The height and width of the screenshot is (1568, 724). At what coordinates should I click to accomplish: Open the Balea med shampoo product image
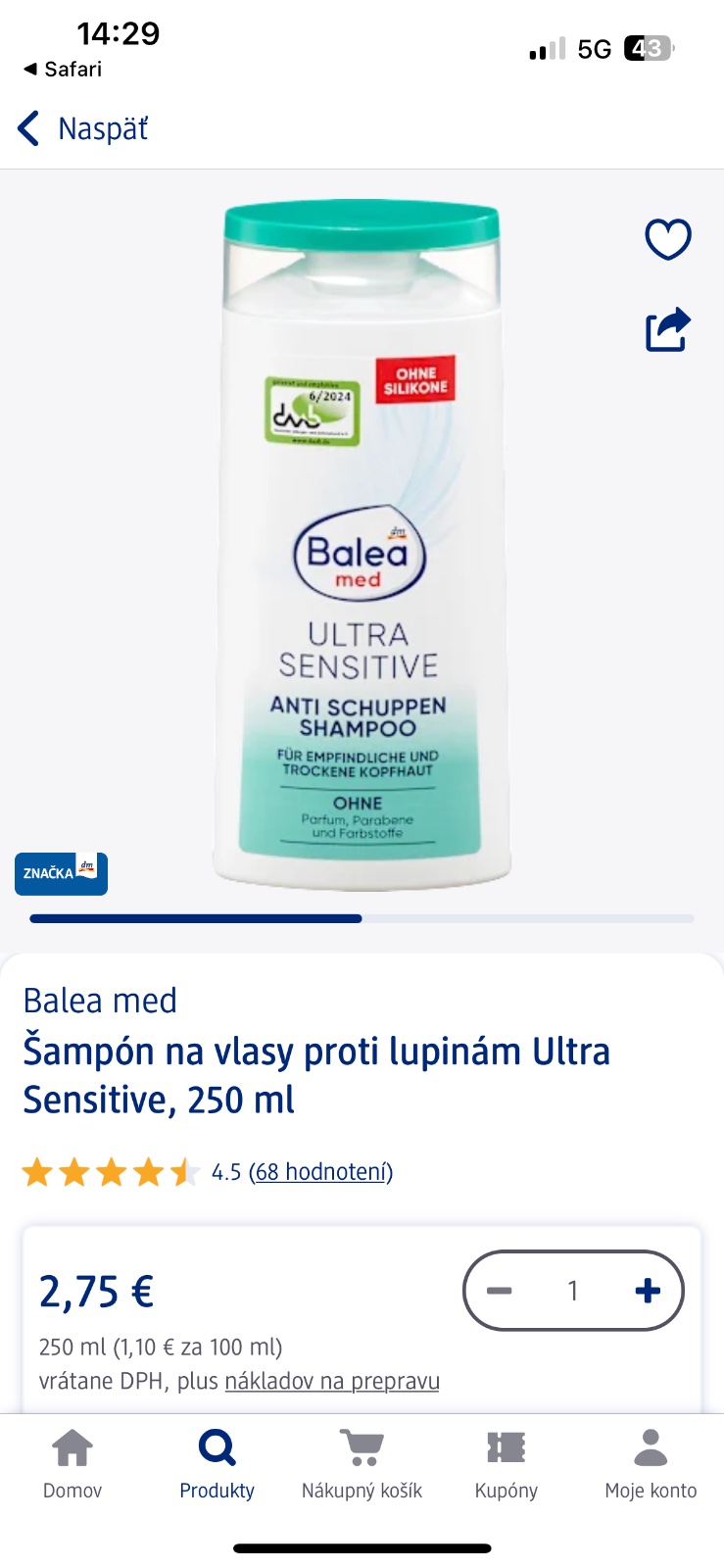pyautogui.click(x=362, y=544)
